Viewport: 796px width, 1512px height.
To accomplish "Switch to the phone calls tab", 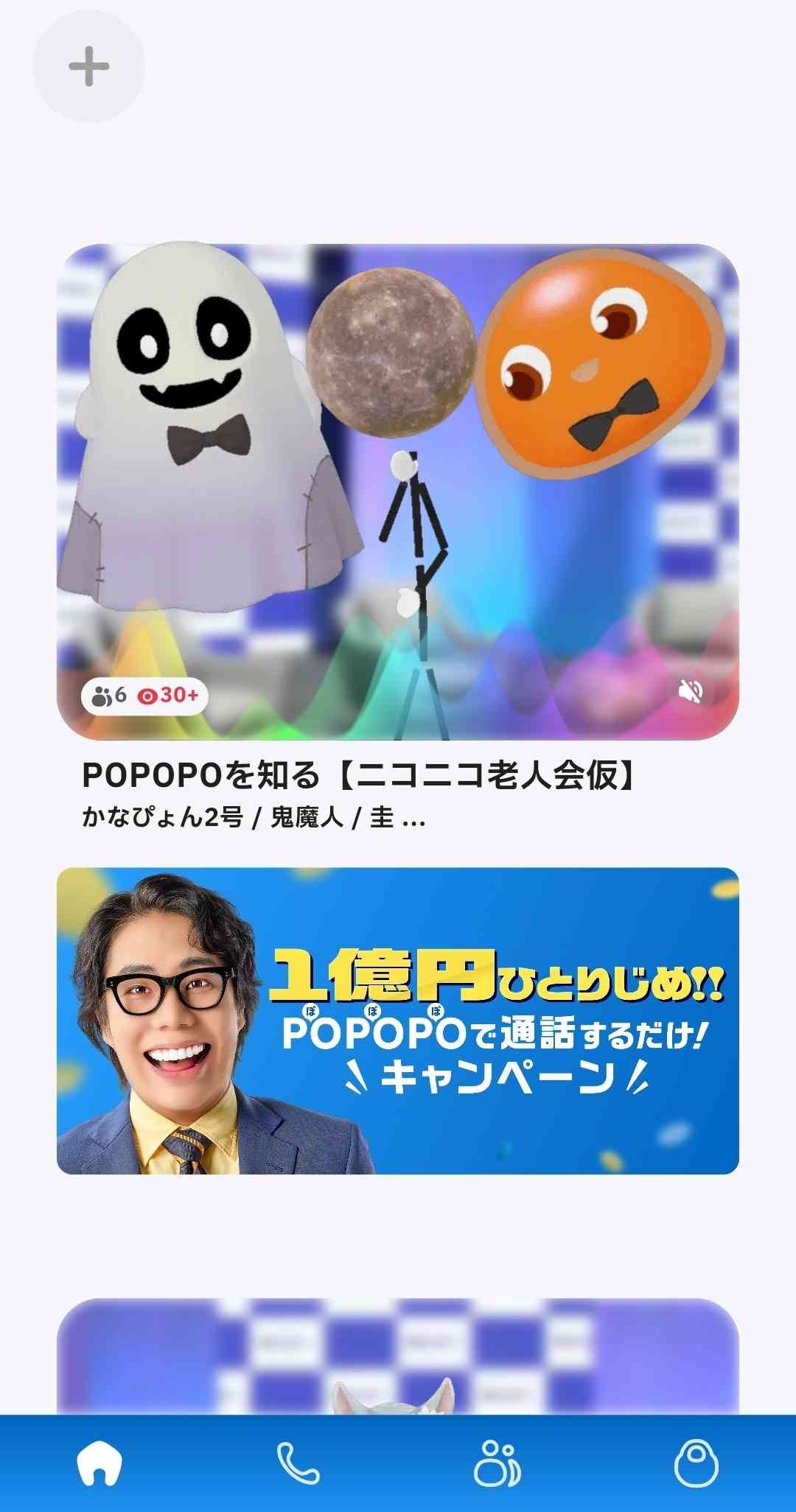I will 298,1463.
